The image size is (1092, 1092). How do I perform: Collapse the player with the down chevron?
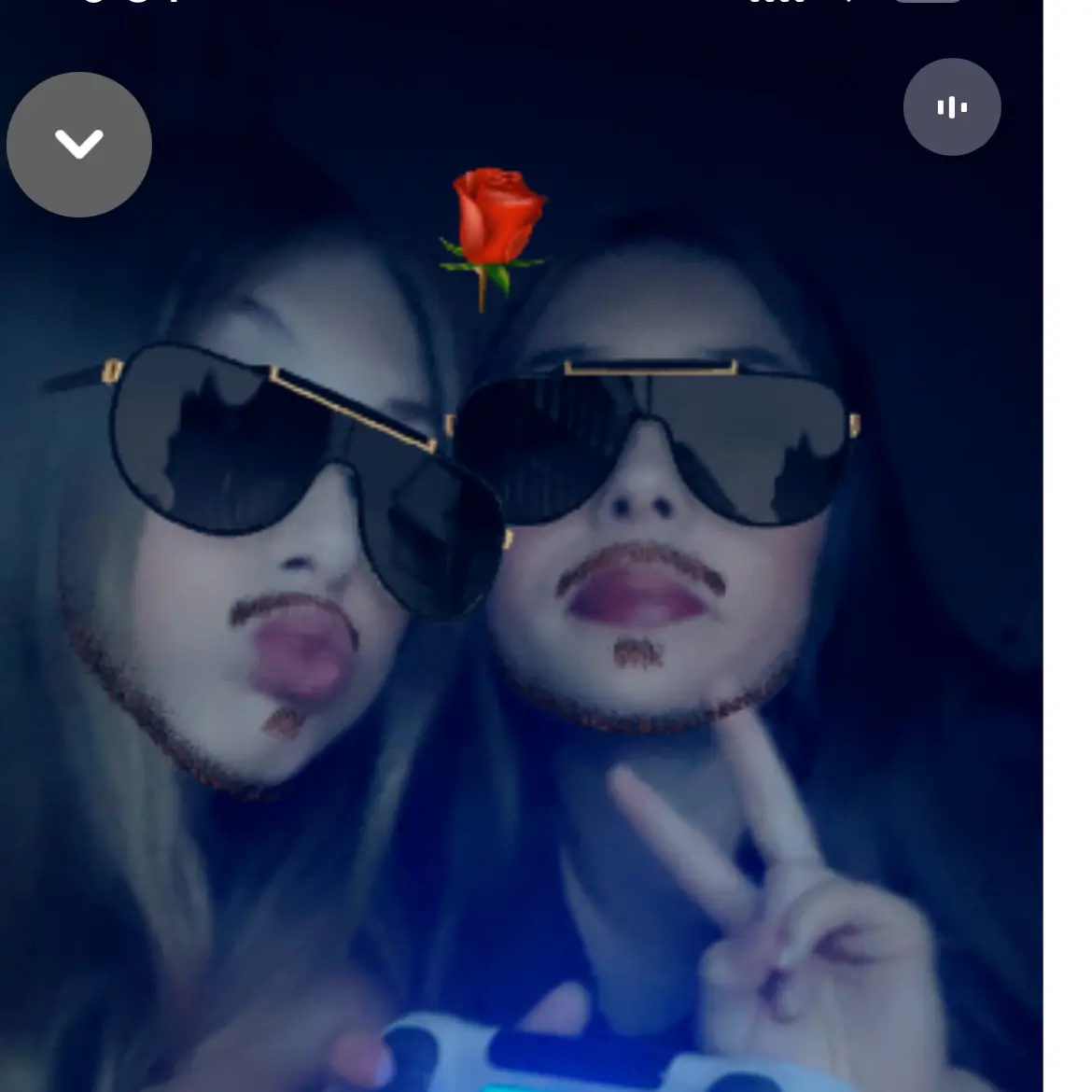(79, 145)
